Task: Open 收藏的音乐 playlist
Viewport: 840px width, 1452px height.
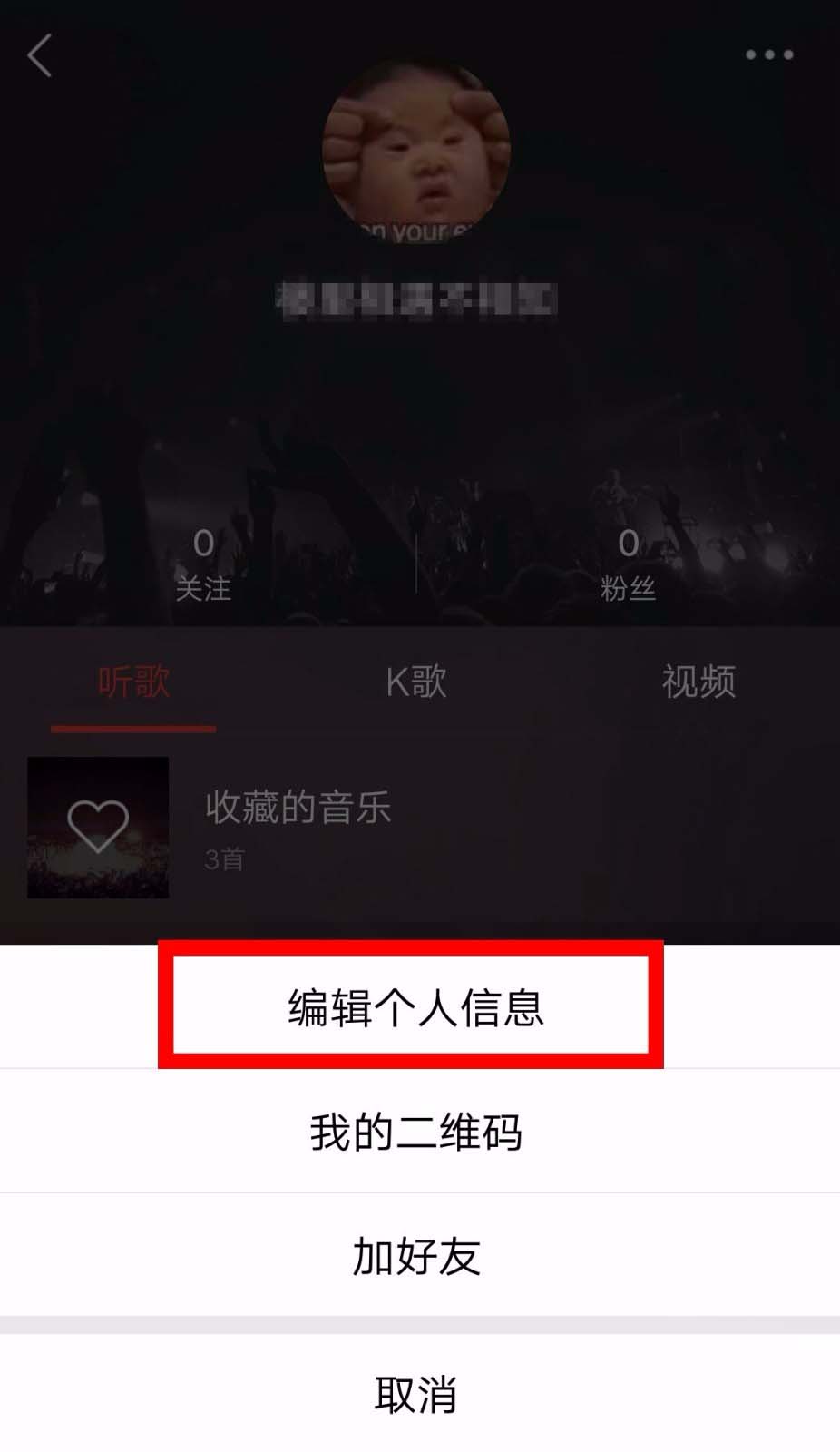Action: [x=298, y=808]
